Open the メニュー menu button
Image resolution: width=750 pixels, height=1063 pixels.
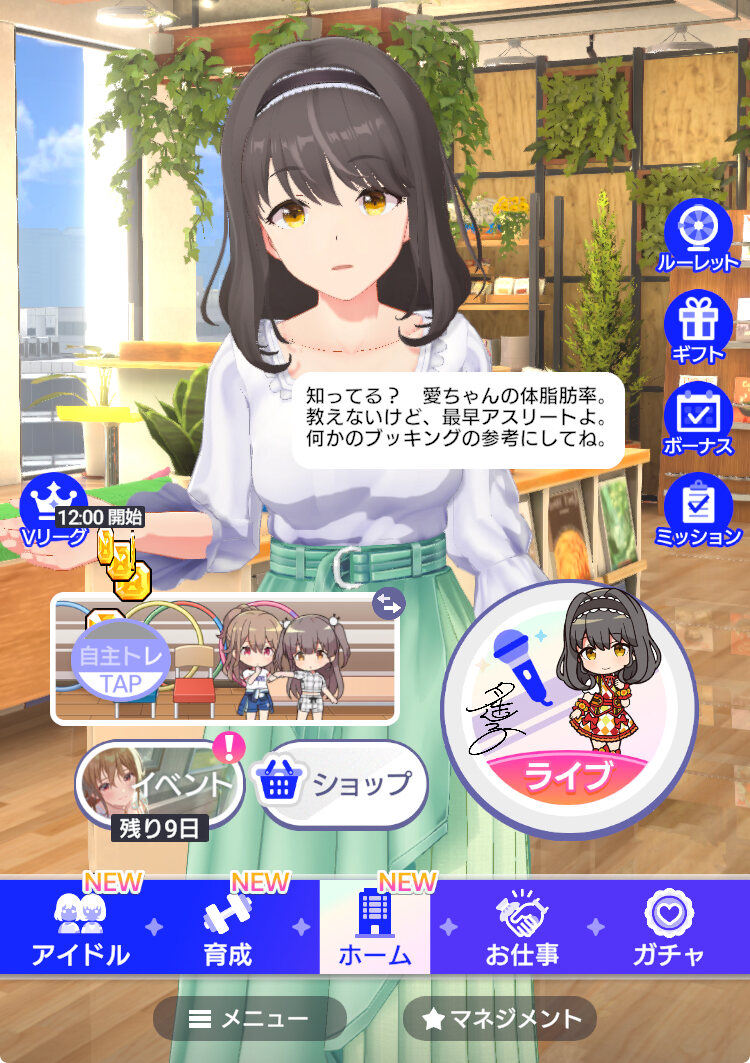tap(250, 1018)
